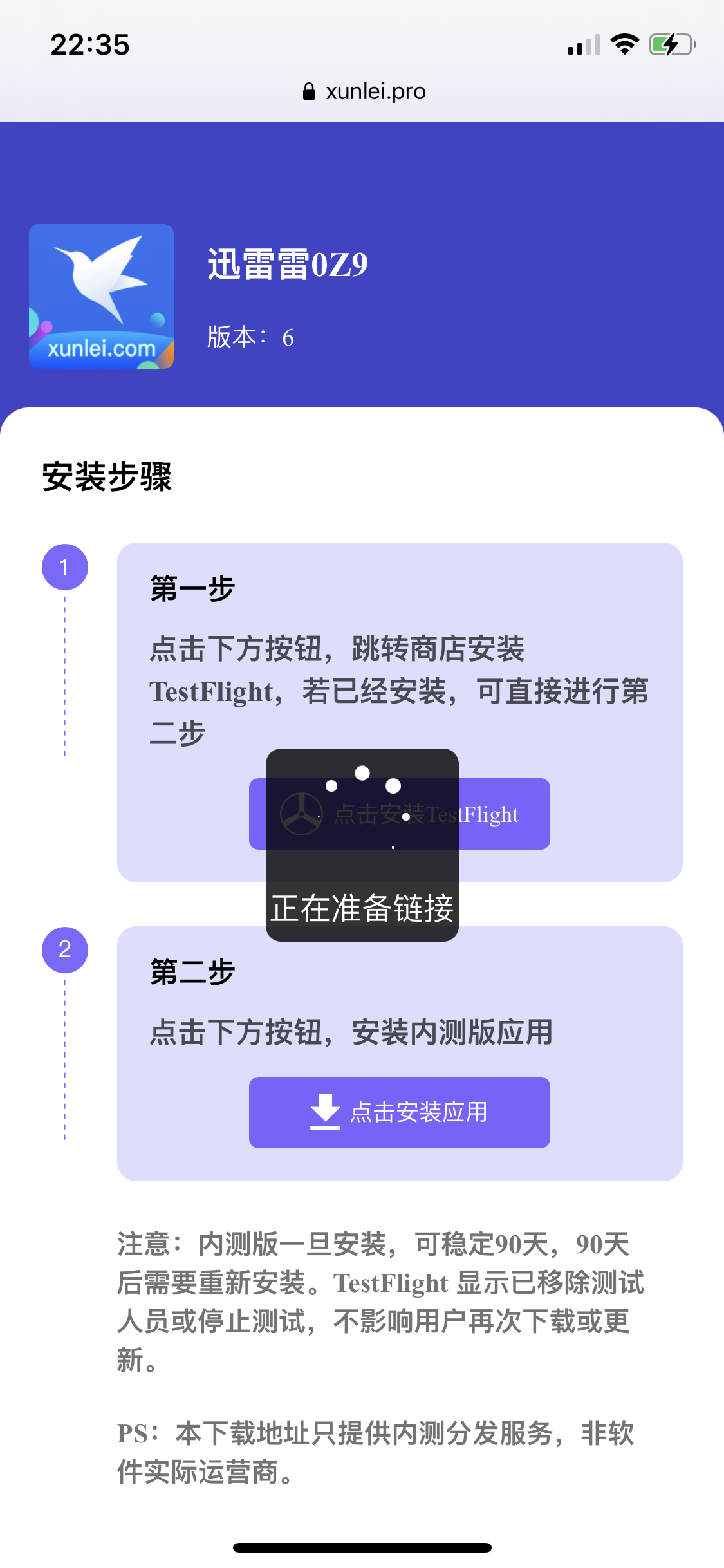
Task: Click the Wi-Fi icon in the status bar
Action: pyautogui.click(x=623, y=44)
